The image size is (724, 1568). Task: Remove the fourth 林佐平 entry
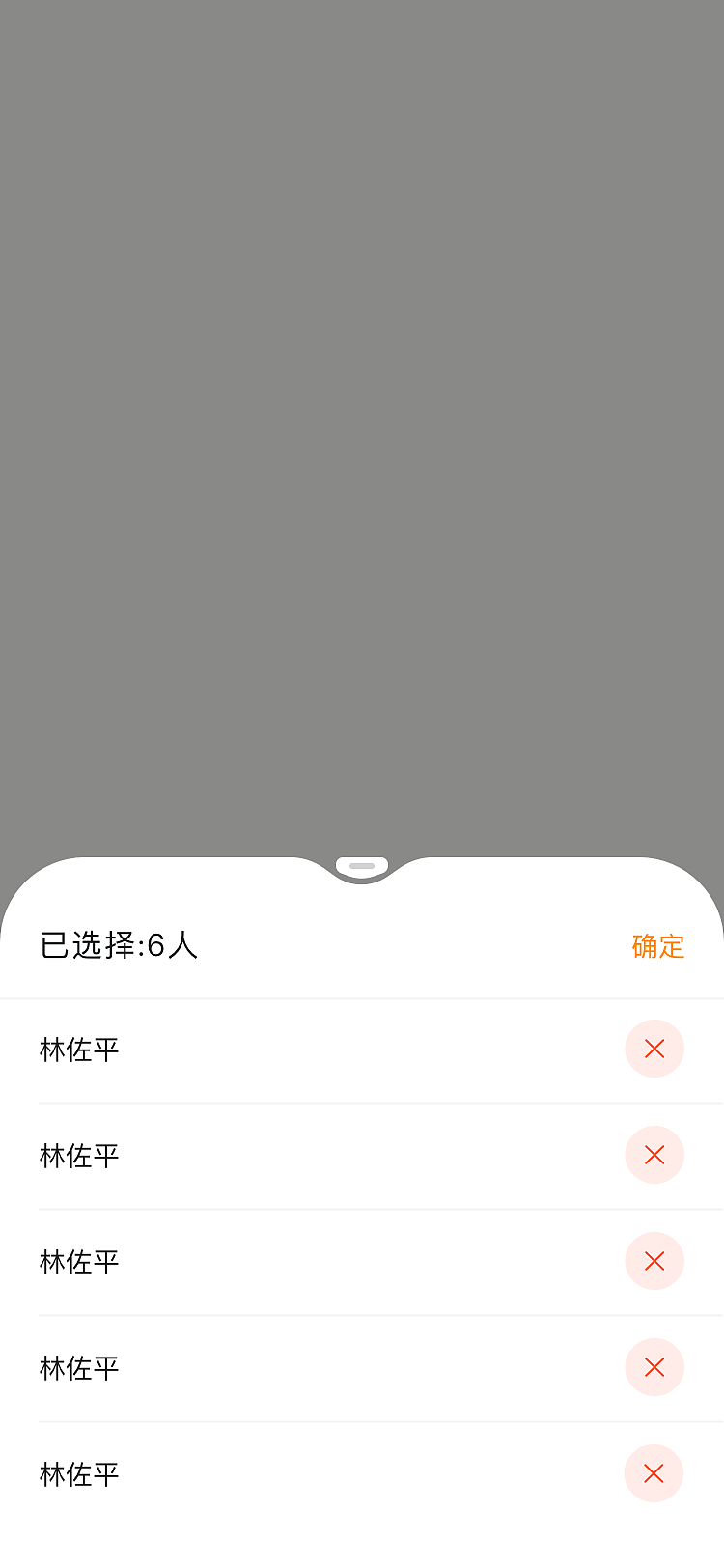654,1367
